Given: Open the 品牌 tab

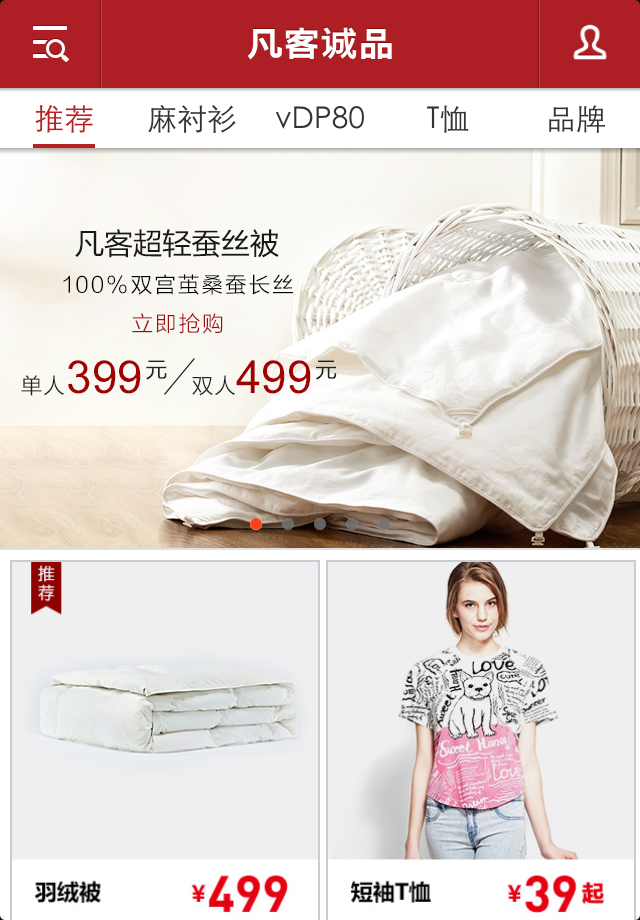Looking at the screenshot, I should [x=576, y=119].
